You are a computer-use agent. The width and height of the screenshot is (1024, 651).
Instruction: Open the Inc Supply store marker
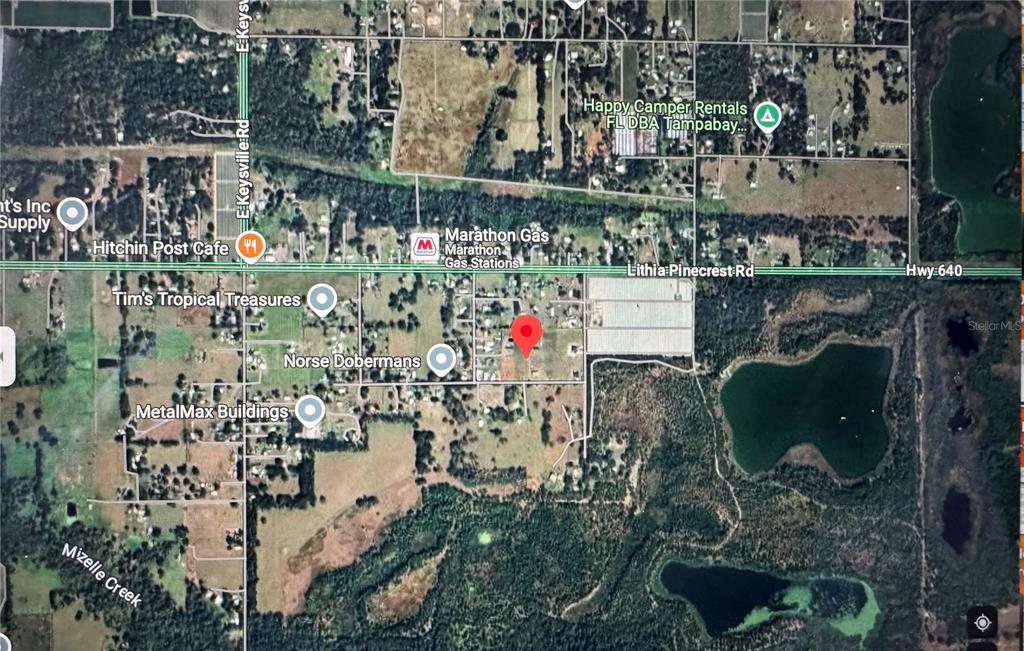[x=72, y=212]
